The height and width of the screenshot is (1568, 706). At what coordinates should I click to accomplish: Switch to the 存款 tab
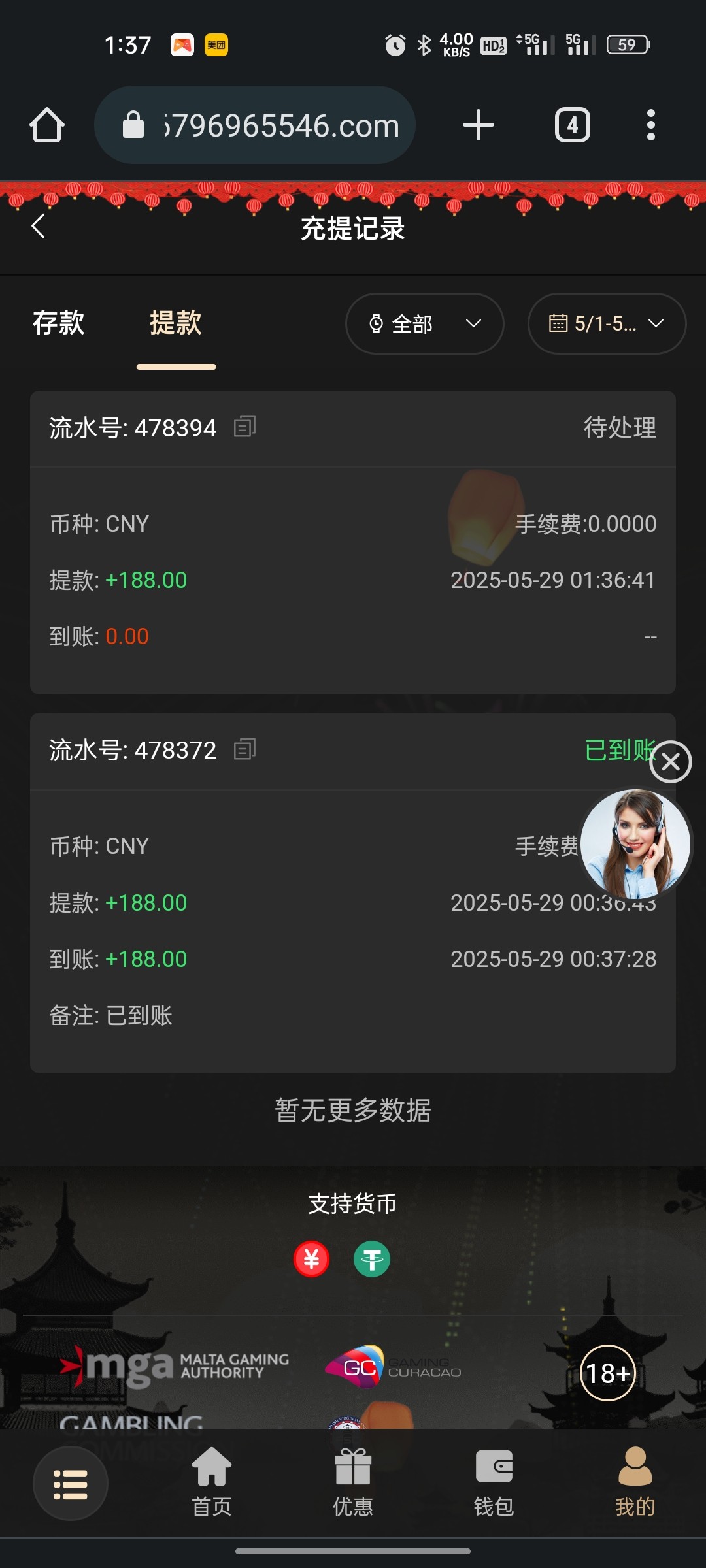point(59,323)
